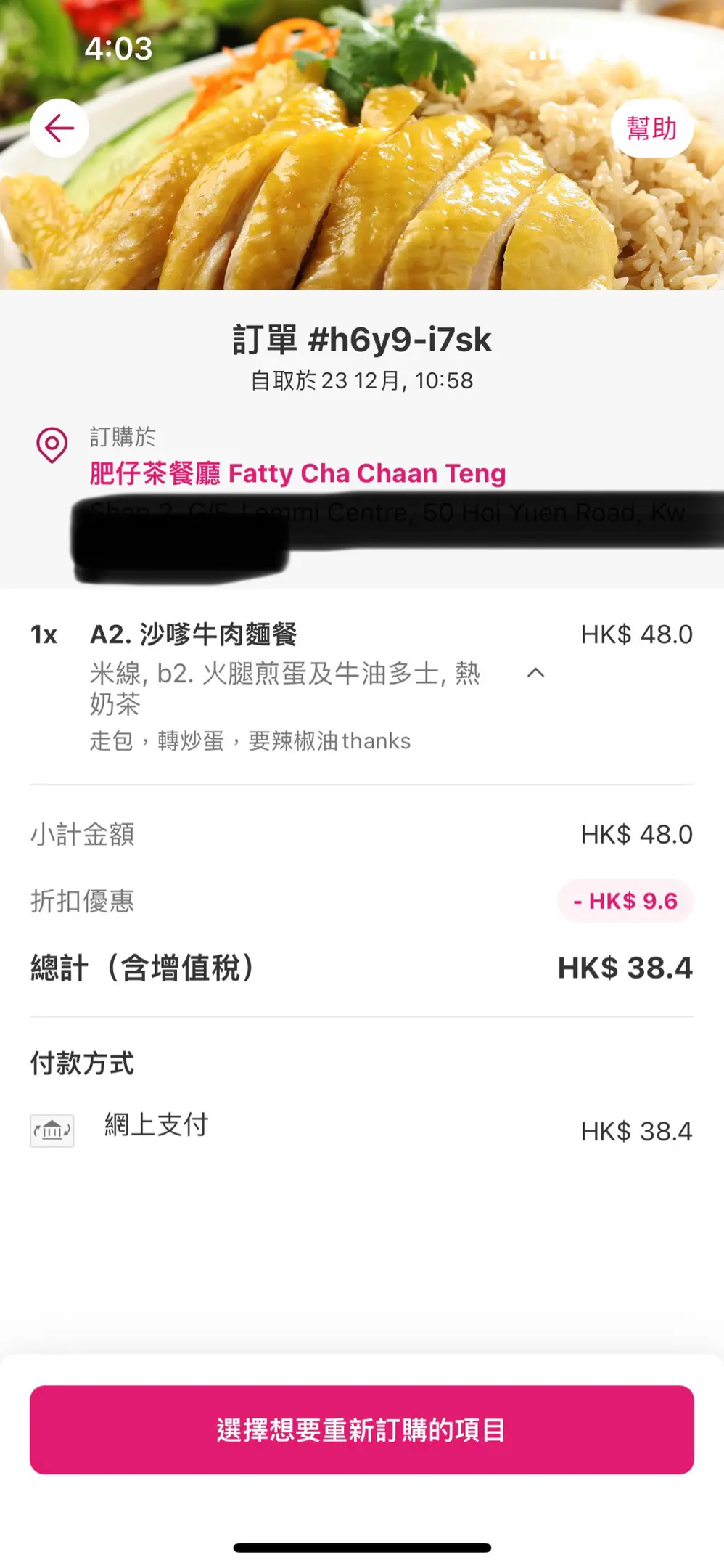Open 肥仔茶餐廳 Fatty Cha Chaan Teng restaurant page
Viewport: 724px width, 1568px height.
click(297, 473)
